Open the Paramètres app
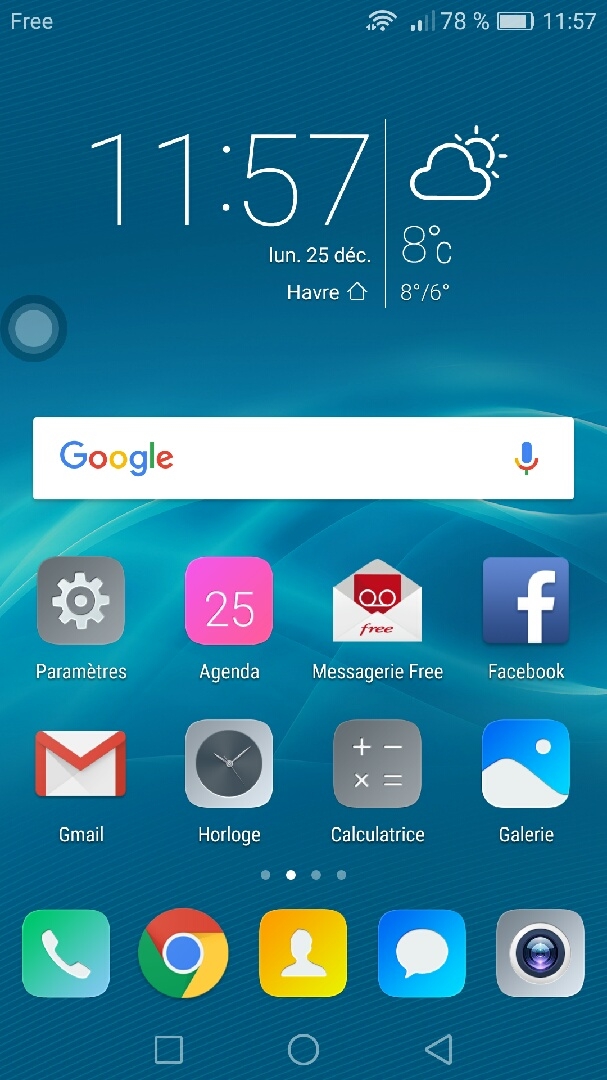Screen dimensions: 607x1080 [81, 600]
